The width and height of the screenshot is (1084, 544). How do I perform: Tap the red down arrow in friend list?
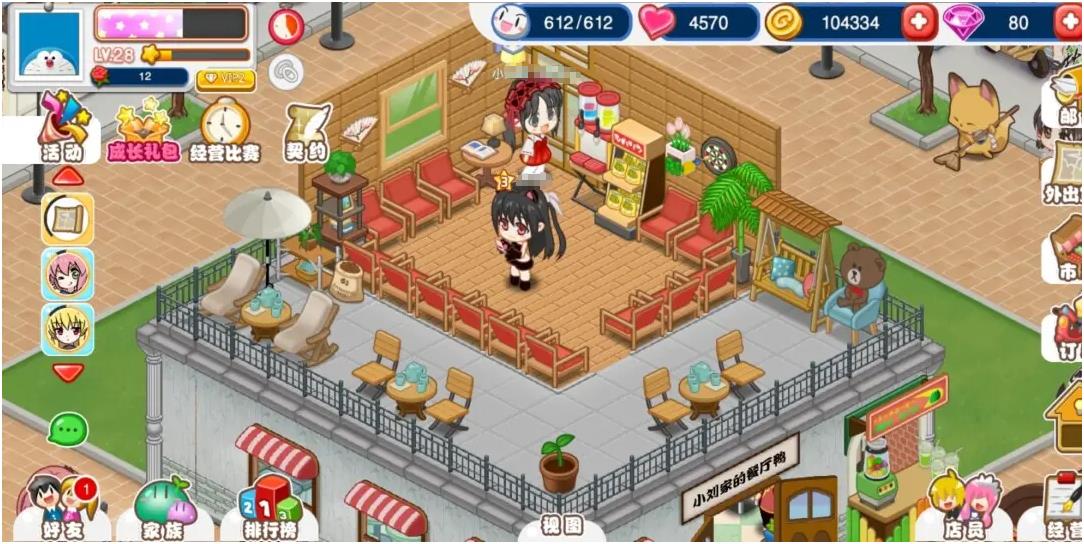pyautogui.click(x=67, y=372)
